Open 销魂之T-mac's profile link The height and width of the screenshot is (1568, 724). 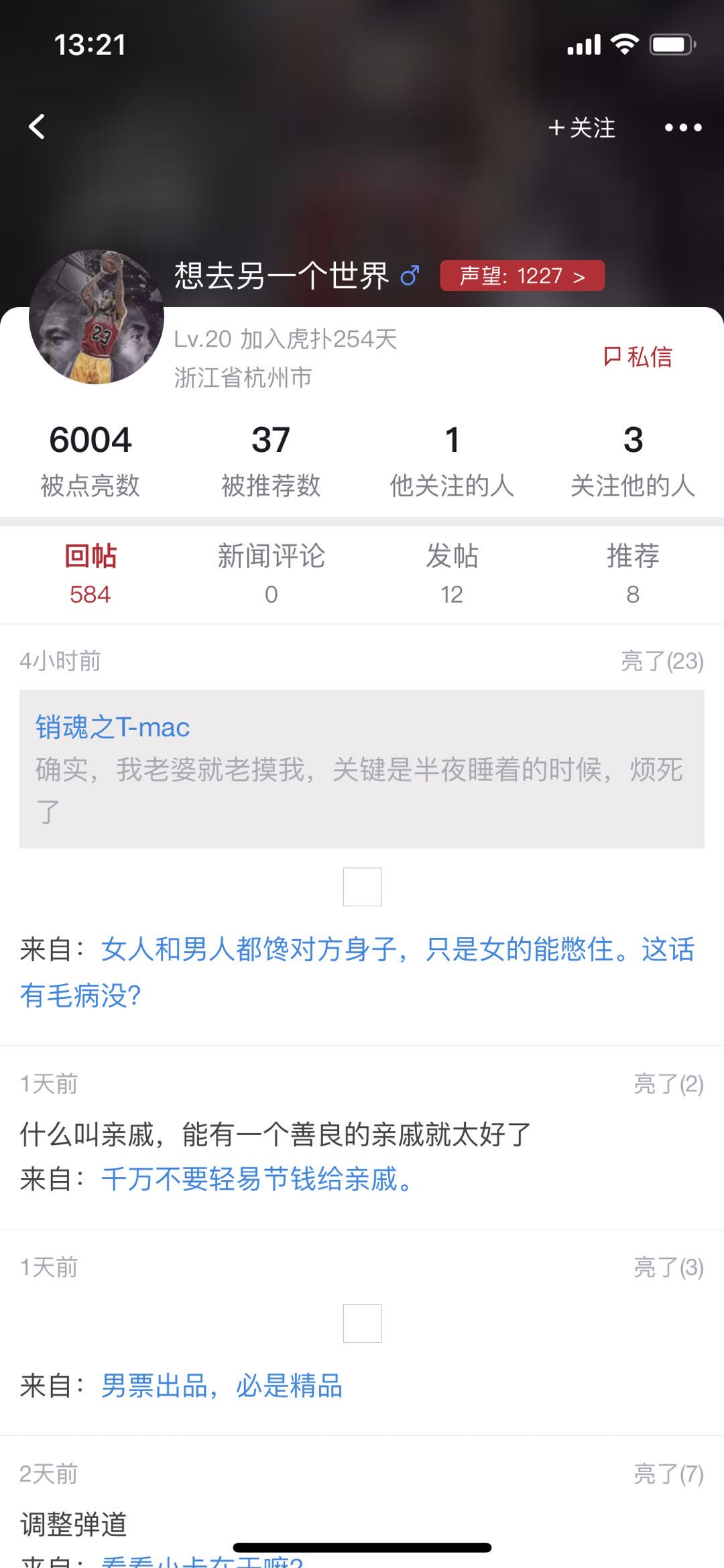coord(113,727)
